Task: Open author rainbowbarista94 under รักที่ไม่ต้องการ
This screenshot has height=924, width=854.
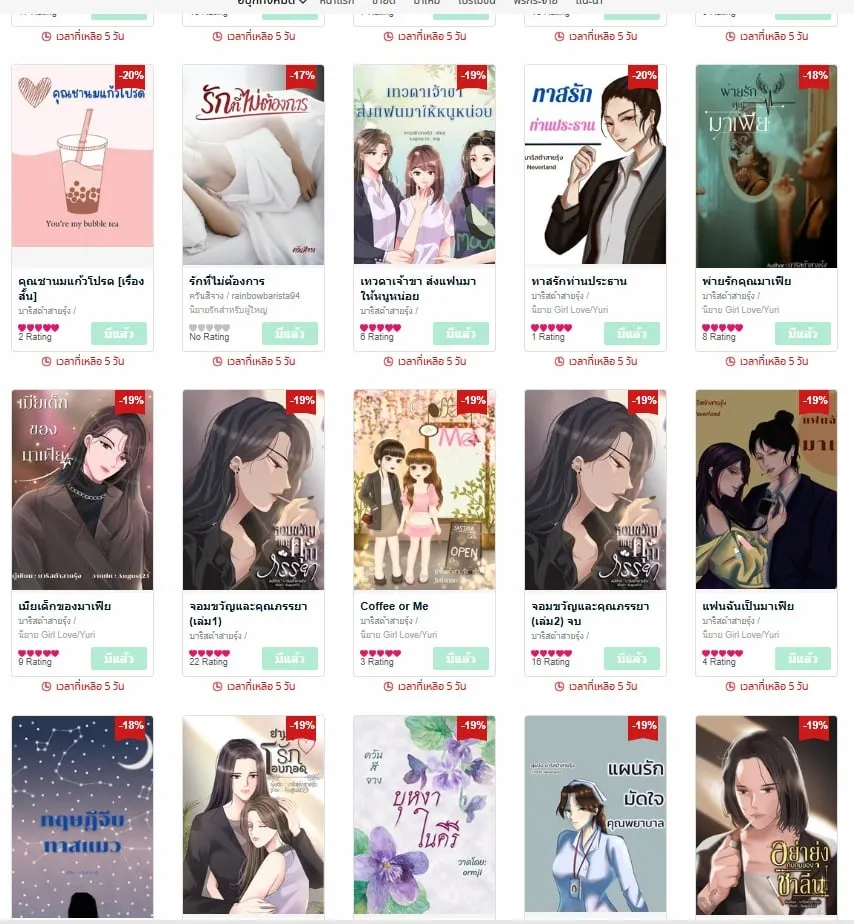Action: click(x=266, y=296)
